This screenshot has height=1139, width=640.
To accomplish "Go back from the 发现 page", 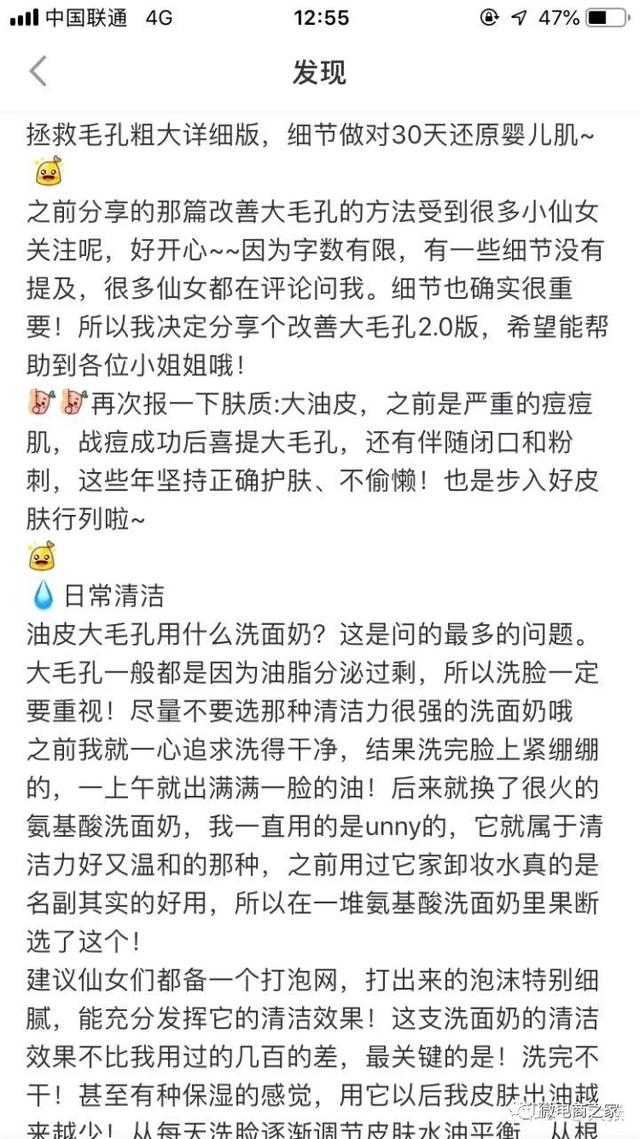I will pos(38,72).
